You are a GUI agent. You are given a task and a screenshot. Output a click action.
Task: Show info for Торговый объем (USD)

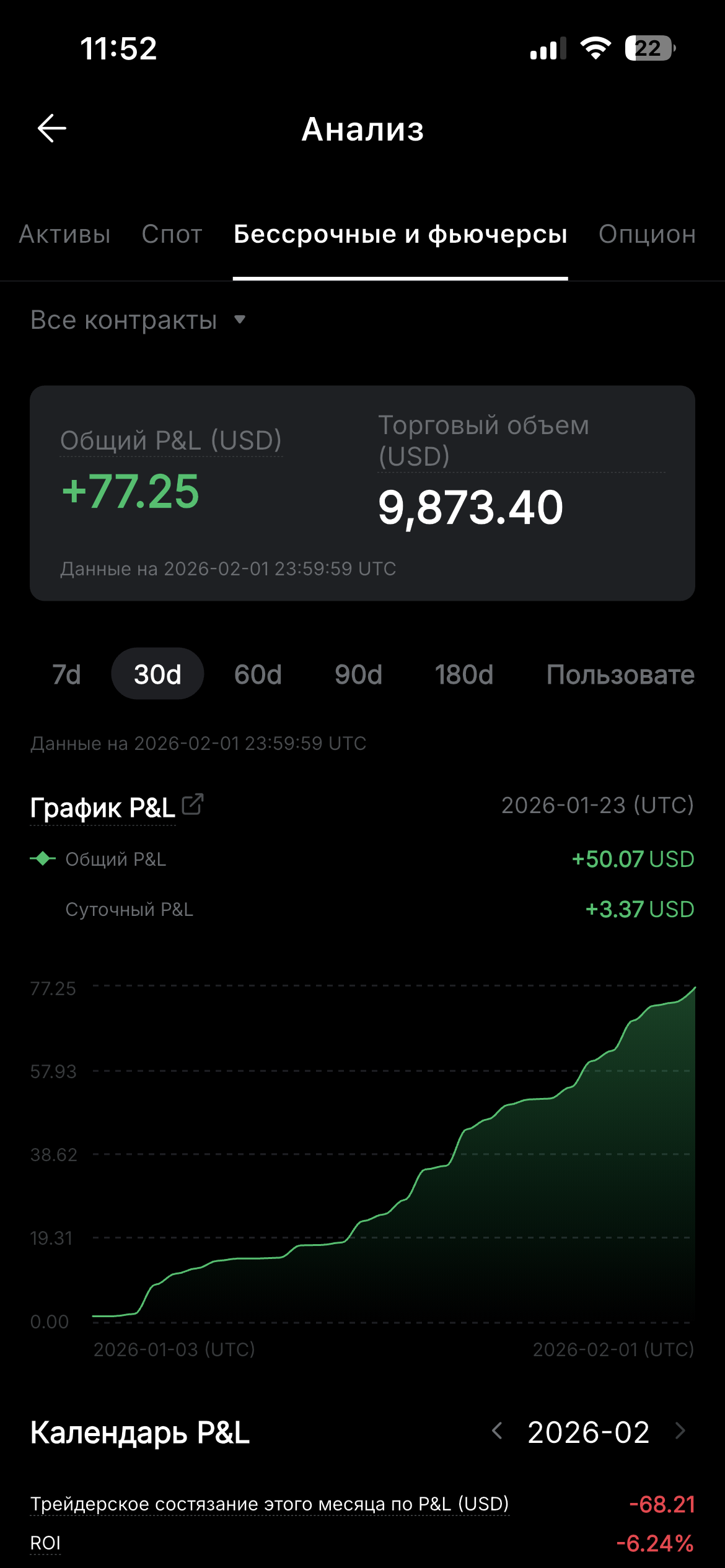[483, 440]
